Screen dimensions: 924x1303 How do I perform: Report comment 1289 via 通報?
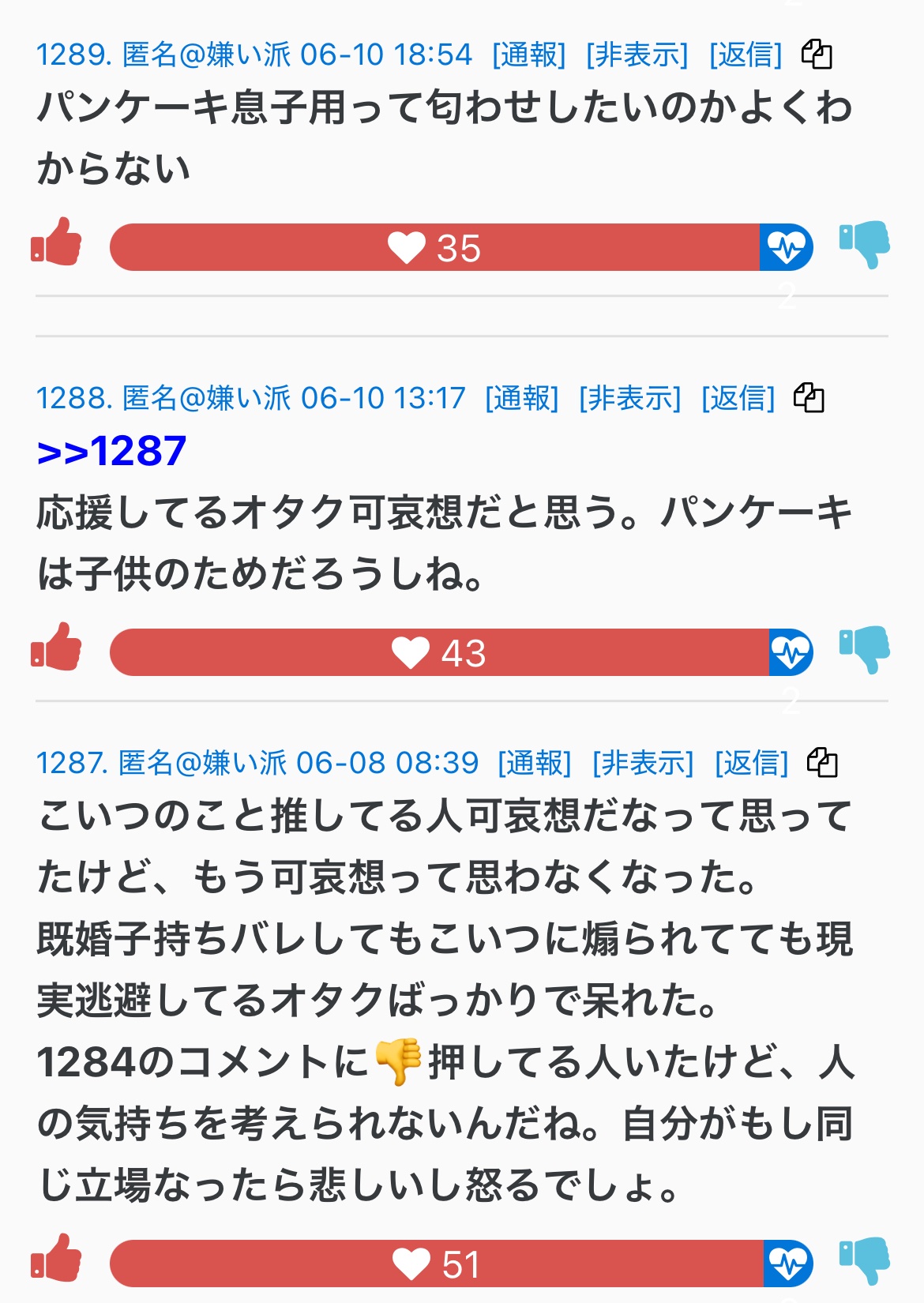tap(528, 54)
